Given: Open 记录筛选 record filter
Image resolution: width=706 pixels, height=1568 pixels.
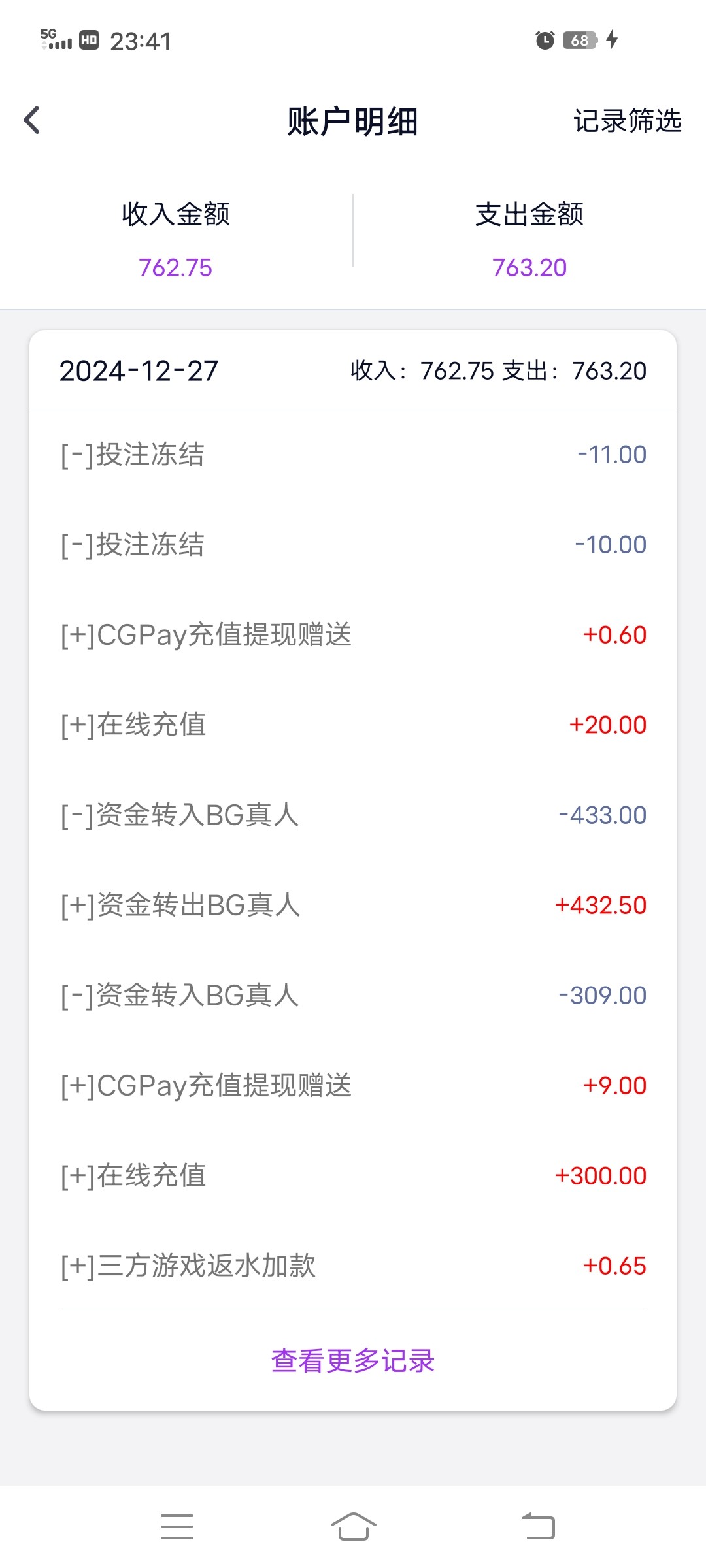Looking at the screenshot, I should point(627,121).
